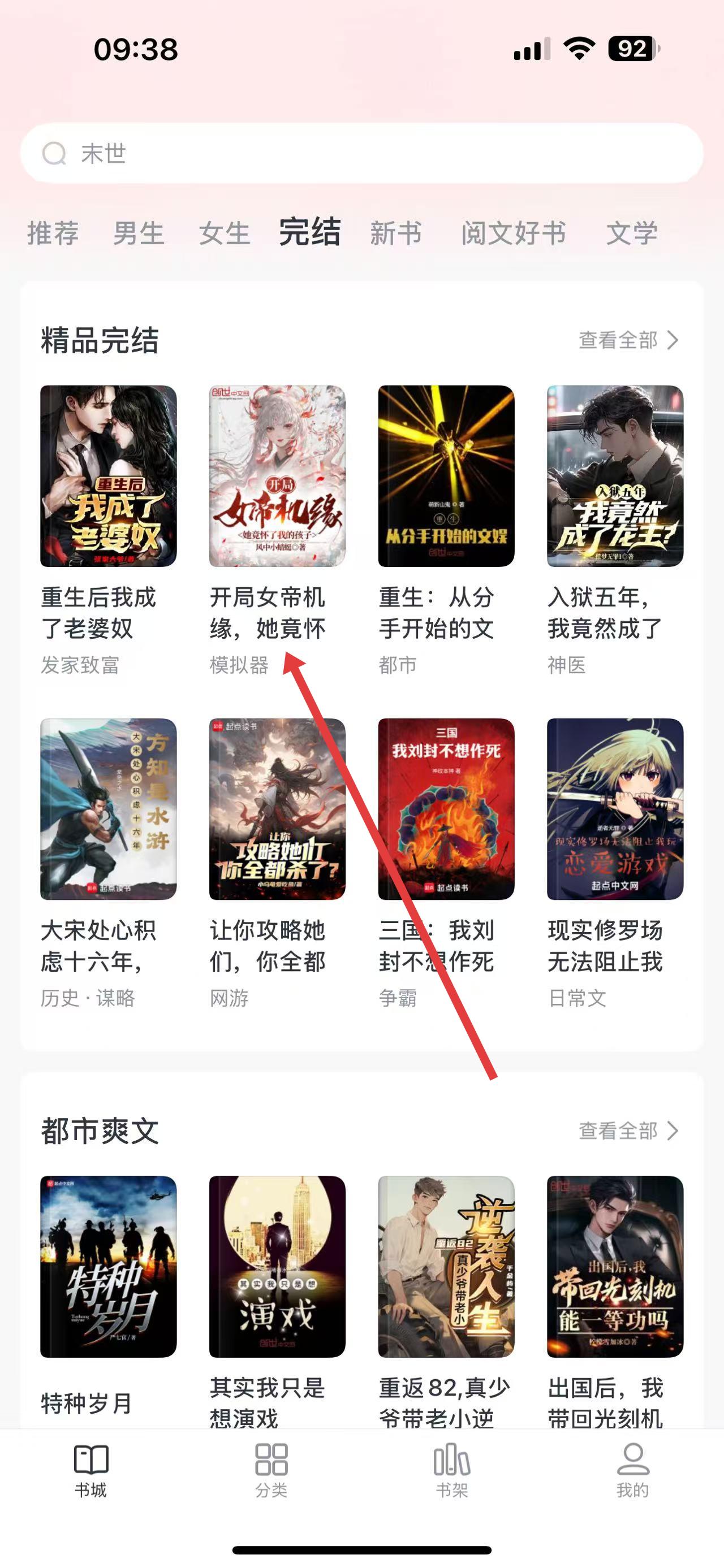View all books in 都市爽文

click(x=628, y=1130)
